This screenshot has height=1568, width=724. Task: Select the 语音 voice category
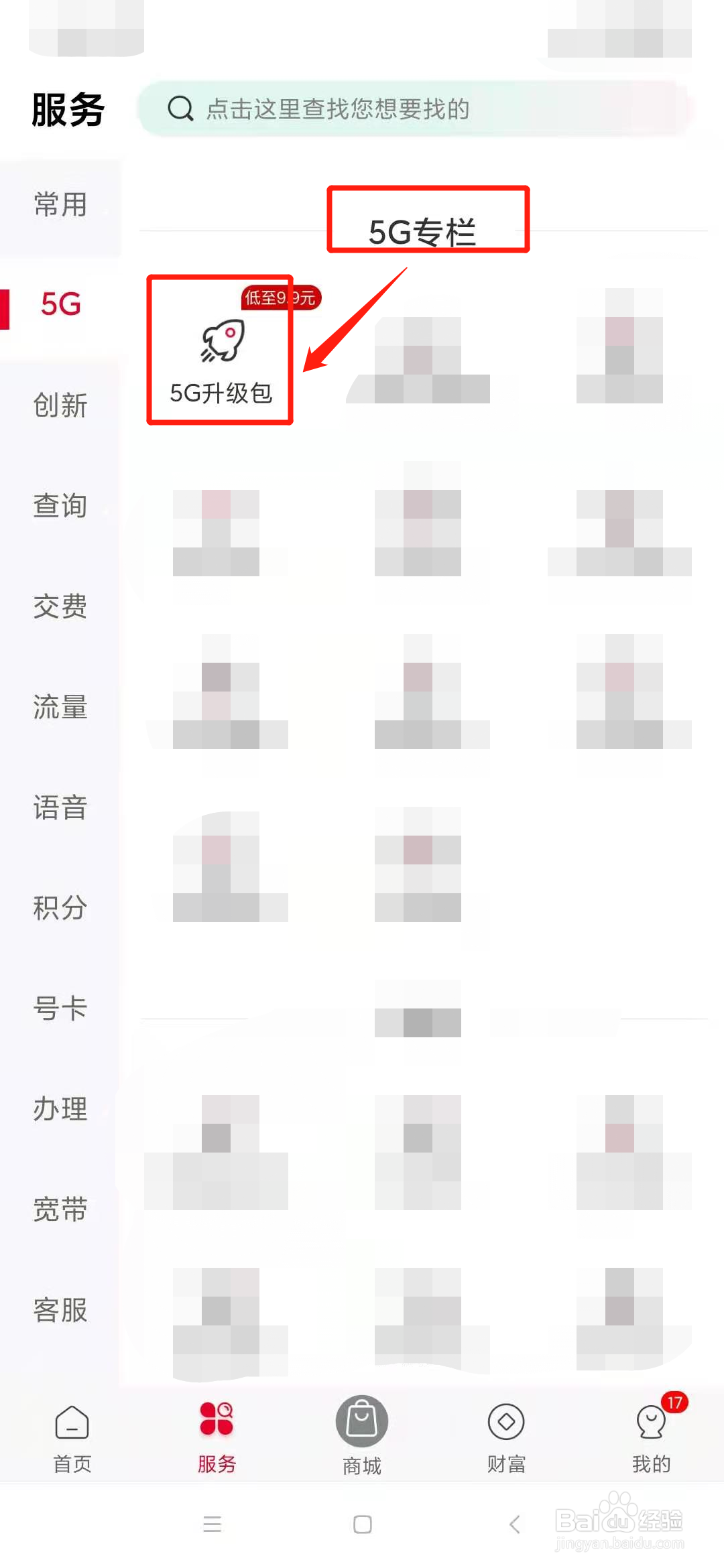(x=60, y=809)
